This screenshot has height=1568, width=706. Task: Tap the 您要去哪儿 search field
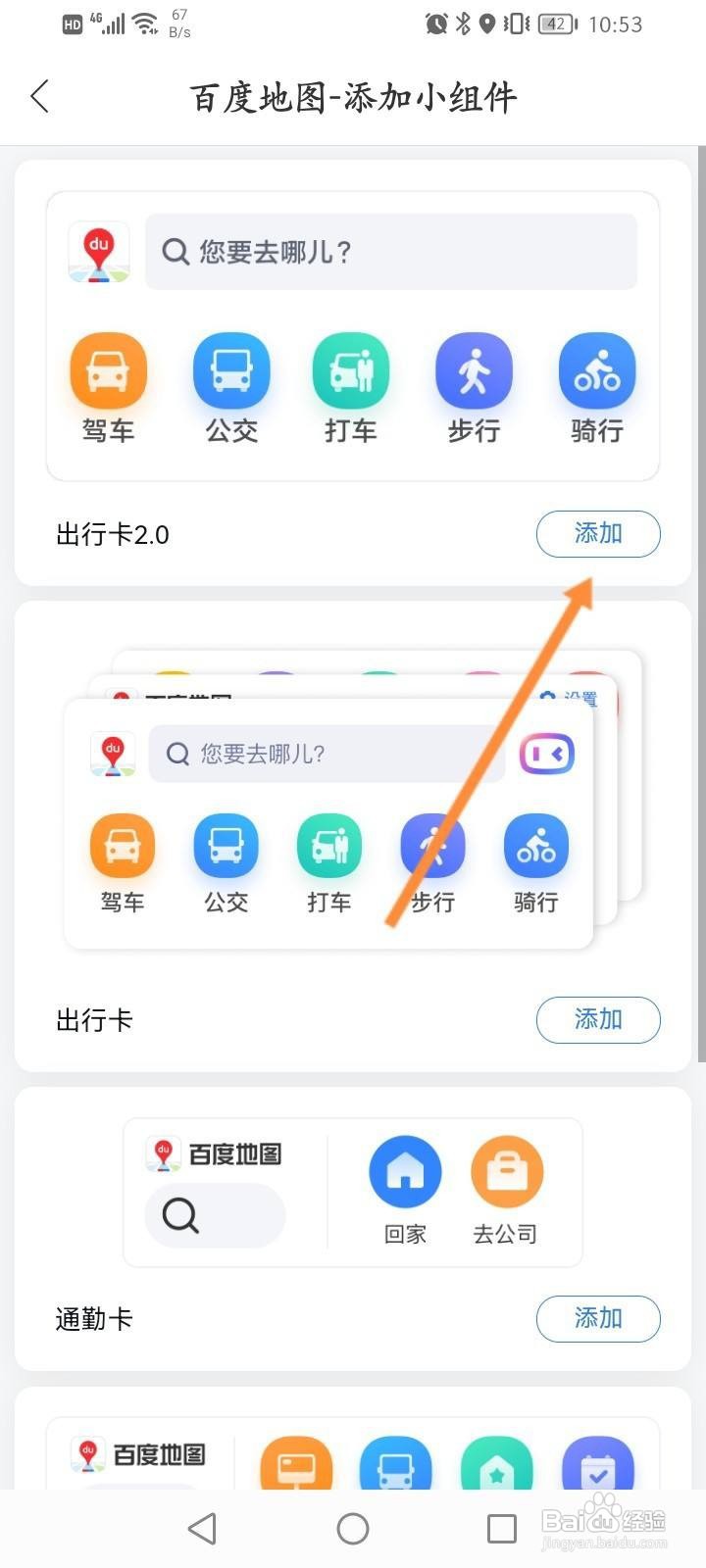click(391, 252)
